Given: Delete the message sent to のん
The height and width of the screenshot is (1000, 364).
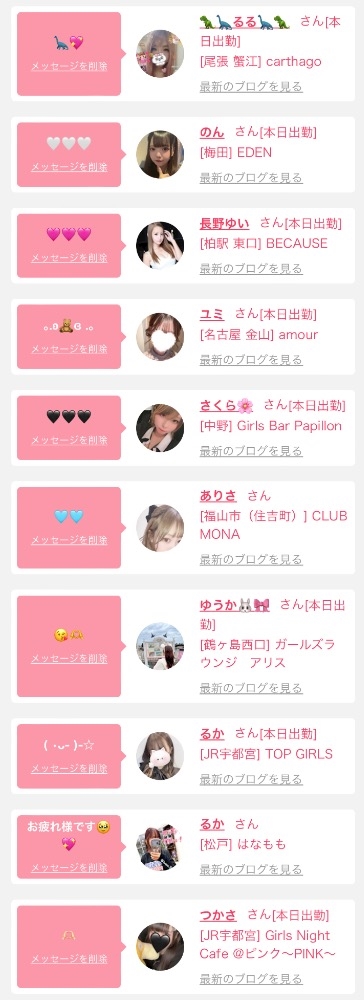Looking at the screenshot, I should (x=69, y=167).
